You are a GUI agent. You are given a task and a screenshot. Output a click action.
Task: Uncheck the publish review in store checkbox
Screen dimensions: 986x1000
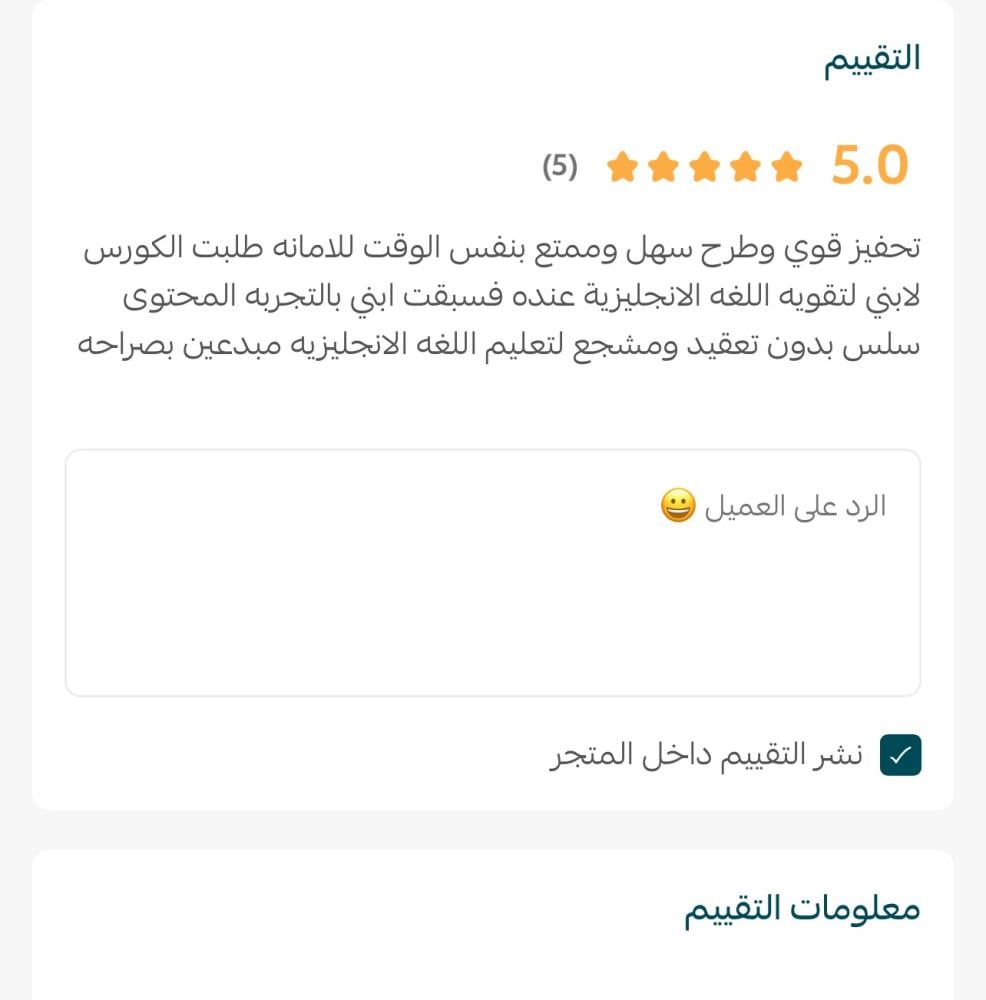tap(900, 755)
